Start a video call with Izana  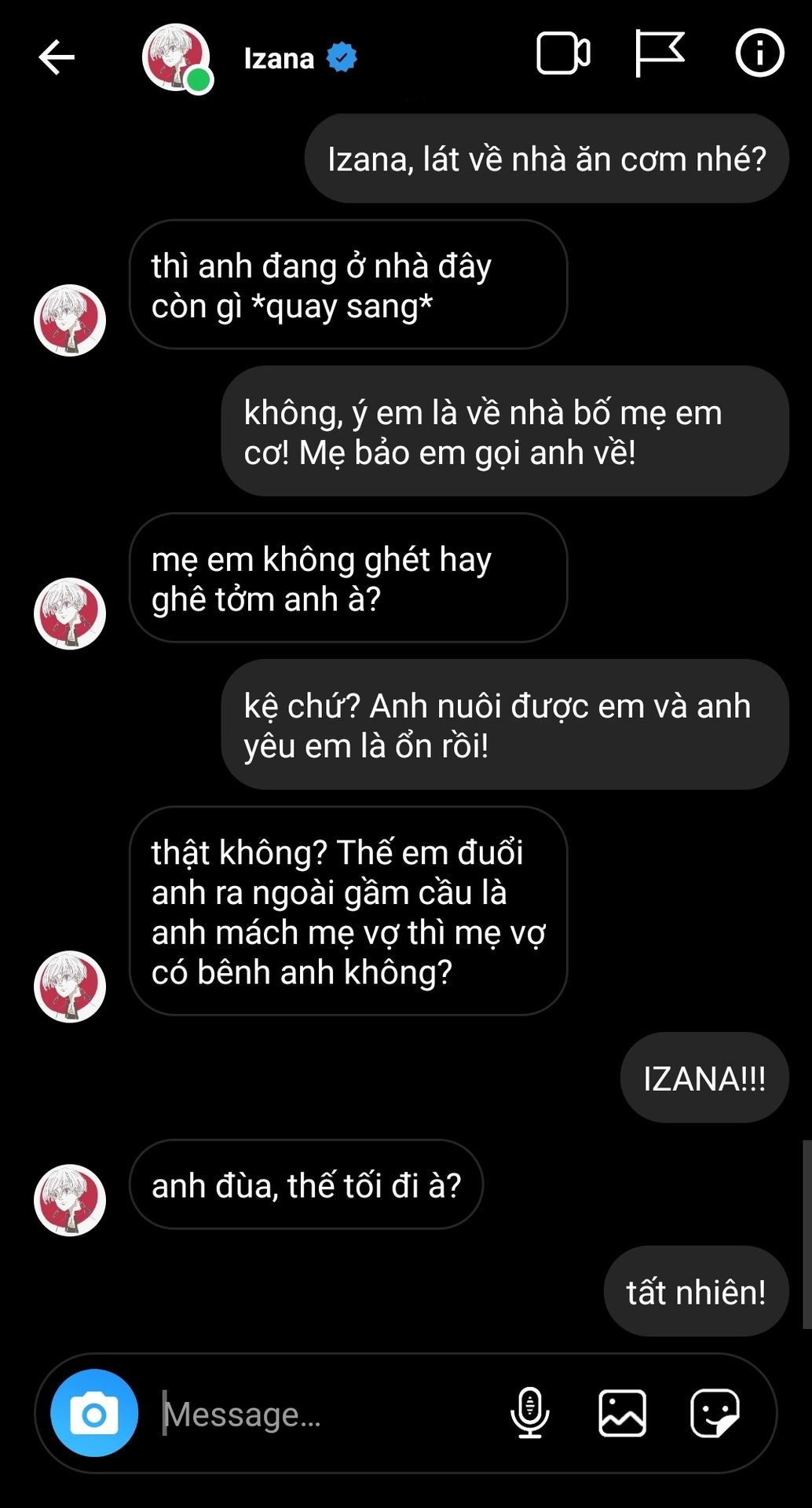[563, 54]
